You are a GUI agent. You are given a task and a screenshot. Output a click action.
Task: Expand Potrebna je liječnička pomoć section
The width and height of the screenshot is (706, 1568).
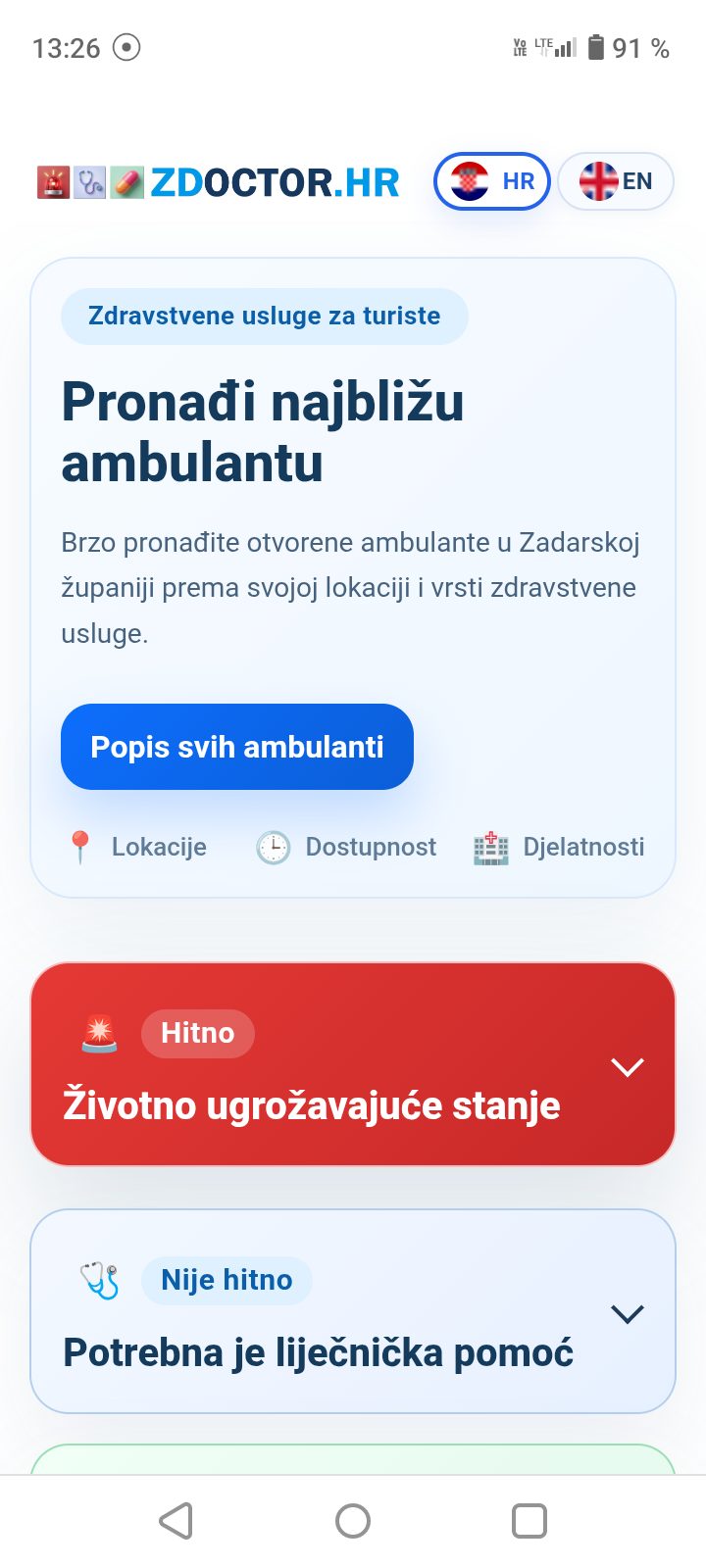pos(627,1313)
